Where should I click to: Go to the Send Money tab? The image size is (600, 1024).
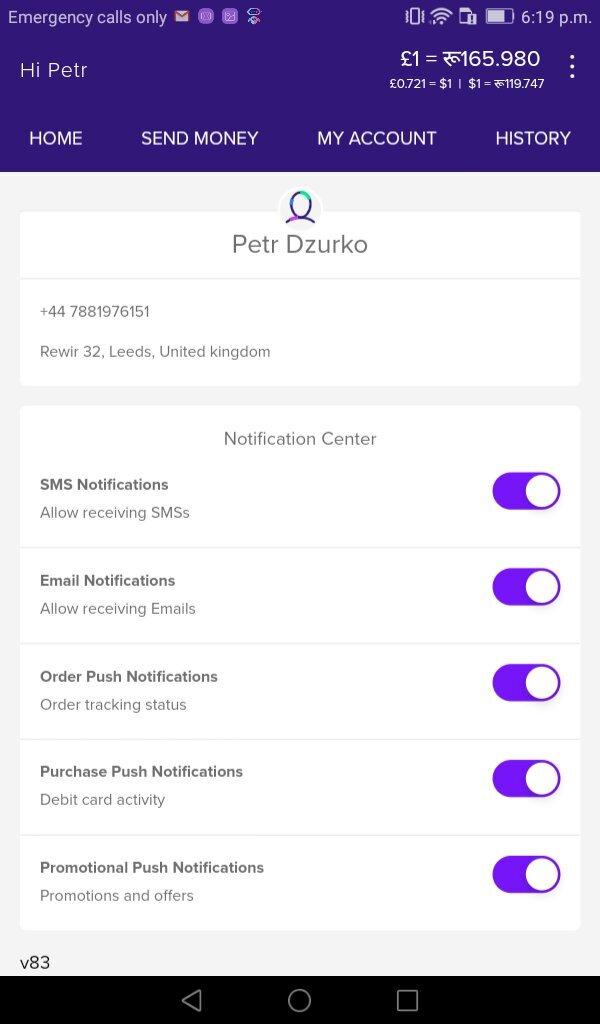click(x=200, y=139)
